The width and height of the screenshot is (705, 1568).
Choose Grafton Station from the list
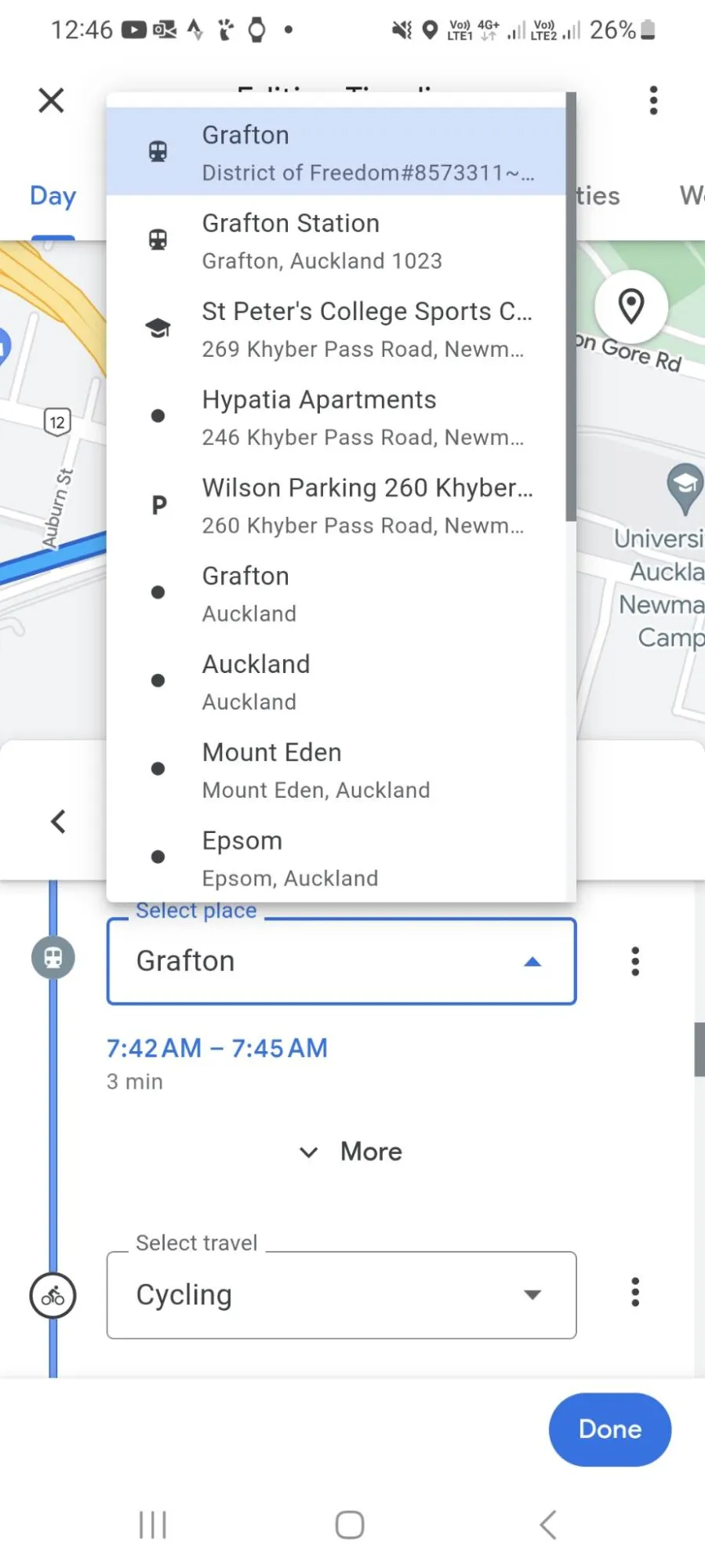(x=336, y=240)
